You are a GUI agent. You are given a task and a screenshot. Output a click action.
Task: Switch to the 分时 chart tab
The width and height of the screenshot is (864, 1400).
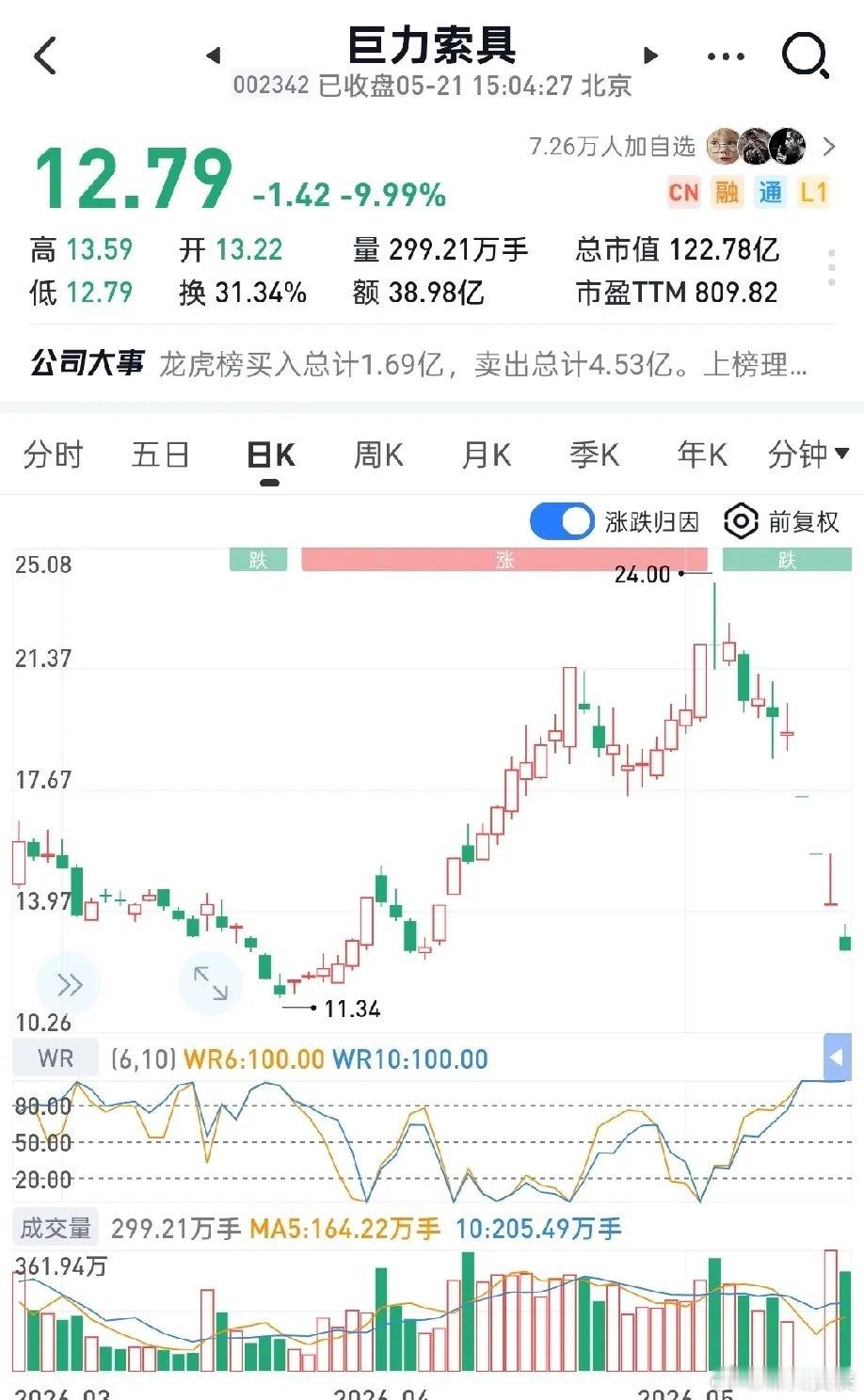53,455
